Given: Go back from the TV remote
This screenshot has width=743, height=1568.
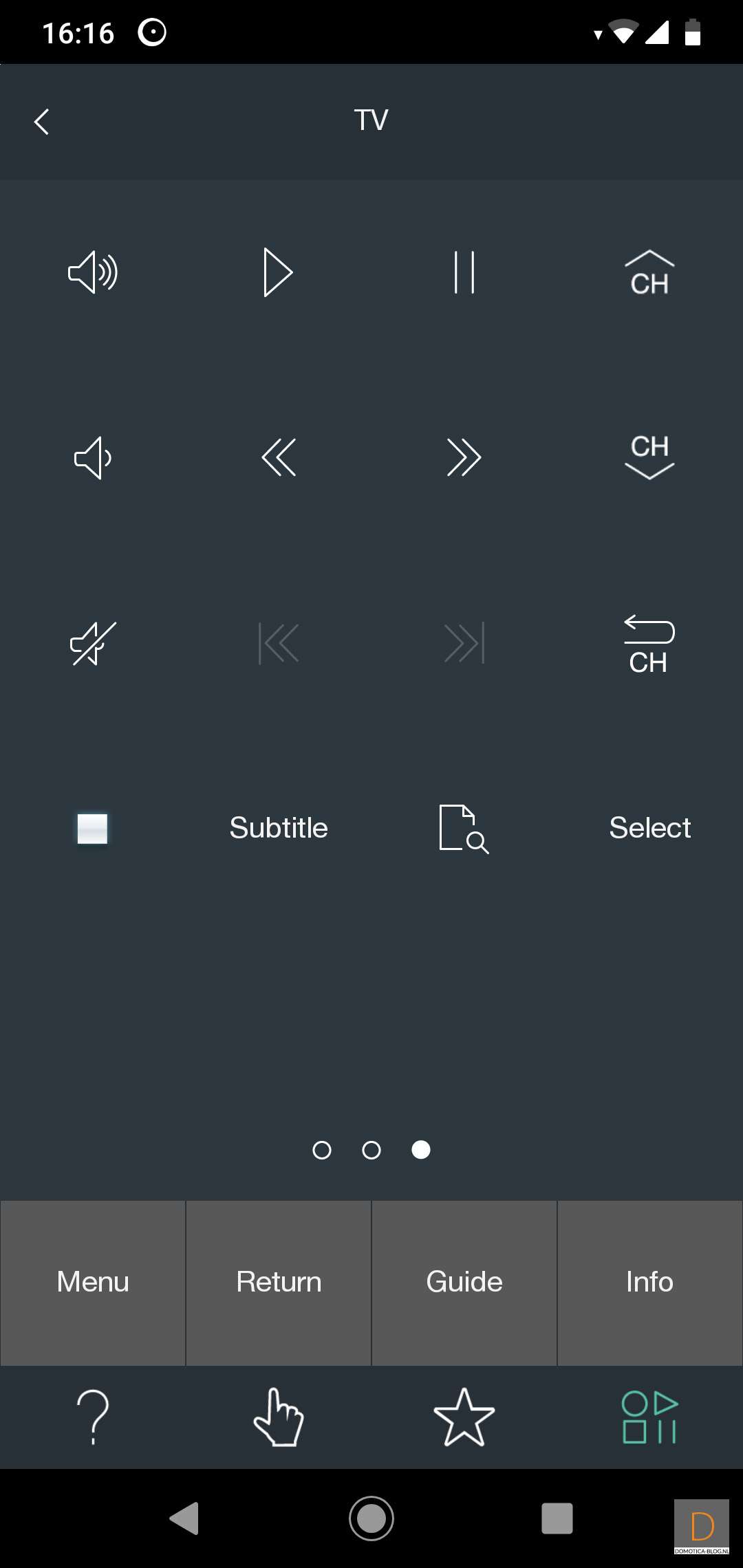Looking at the screenshot, I should click(x=42, y=122).
